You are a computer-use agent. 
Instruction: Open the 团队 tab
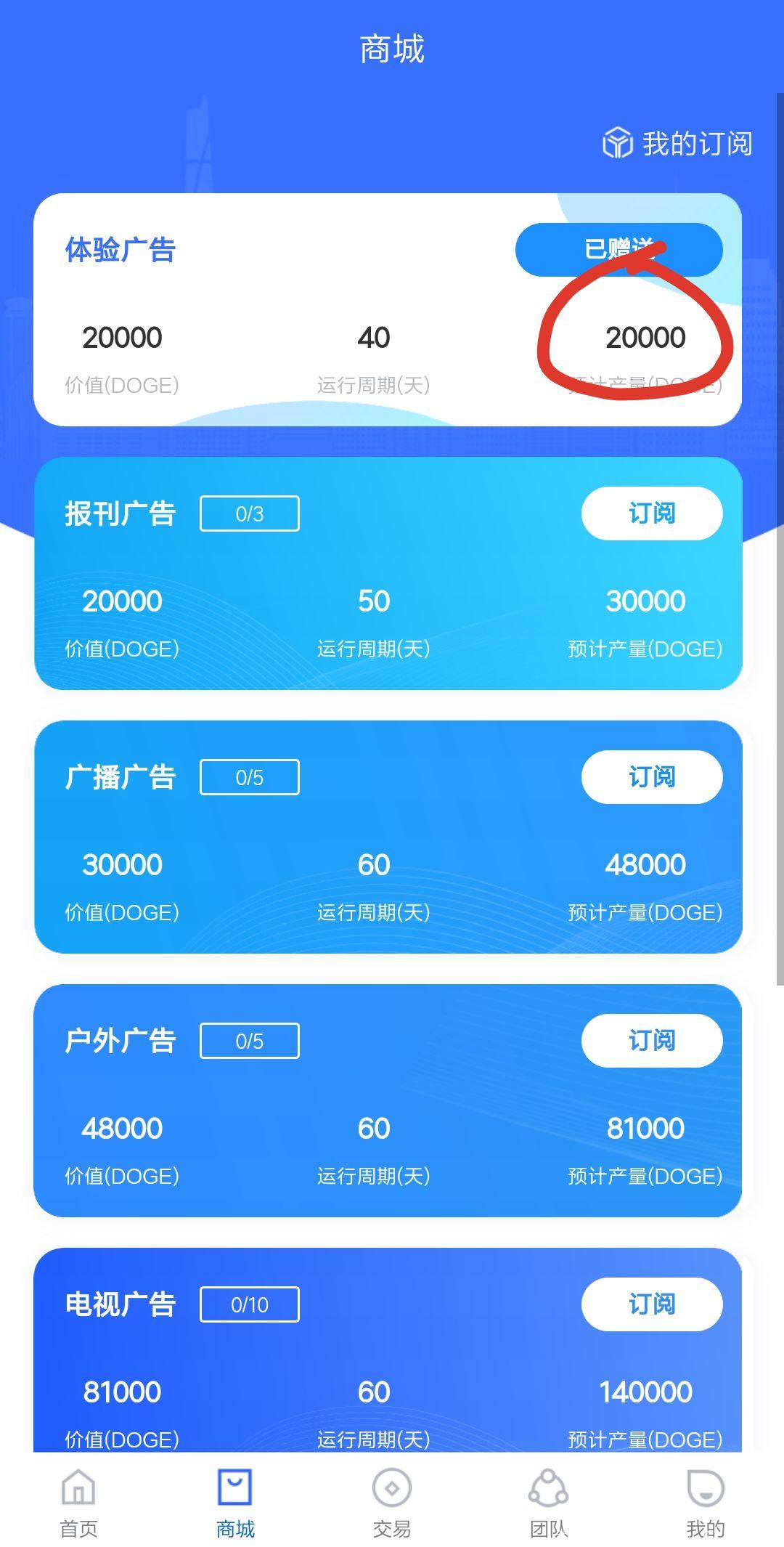(548, 1502)
